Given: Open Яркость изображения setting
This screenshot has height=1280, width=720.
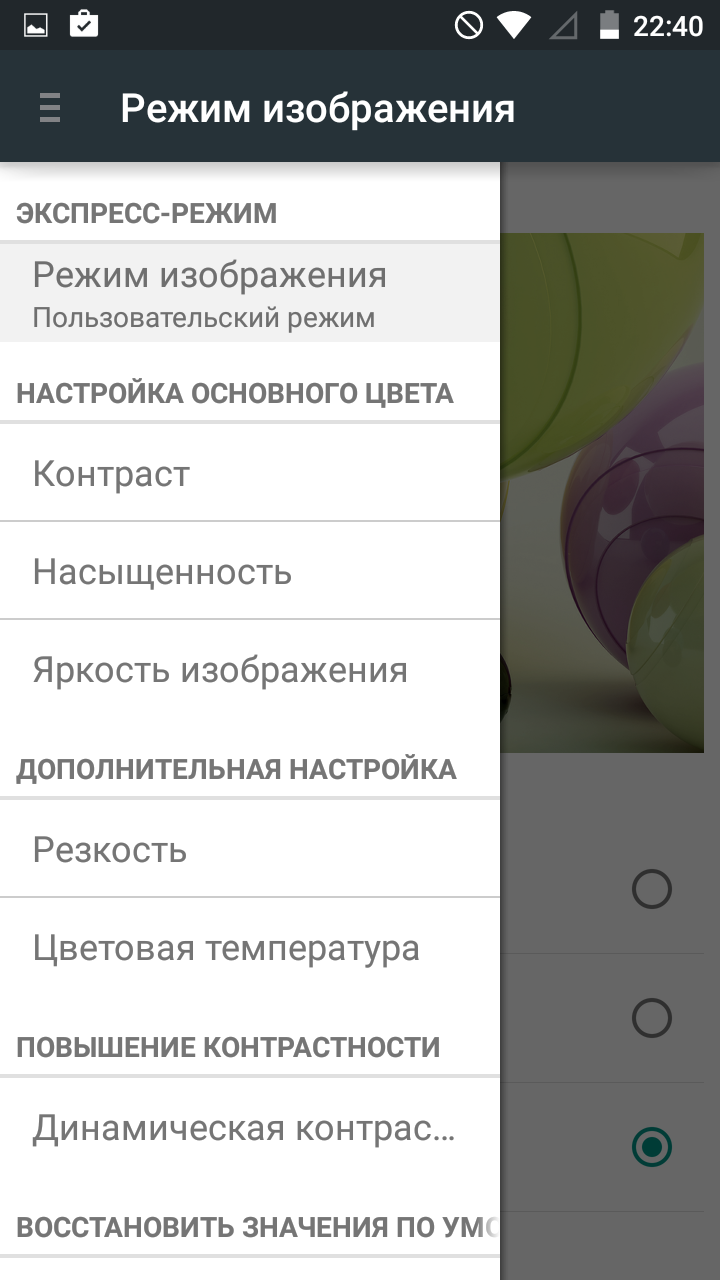Looking at the screenshot, I should coord(250,669).
